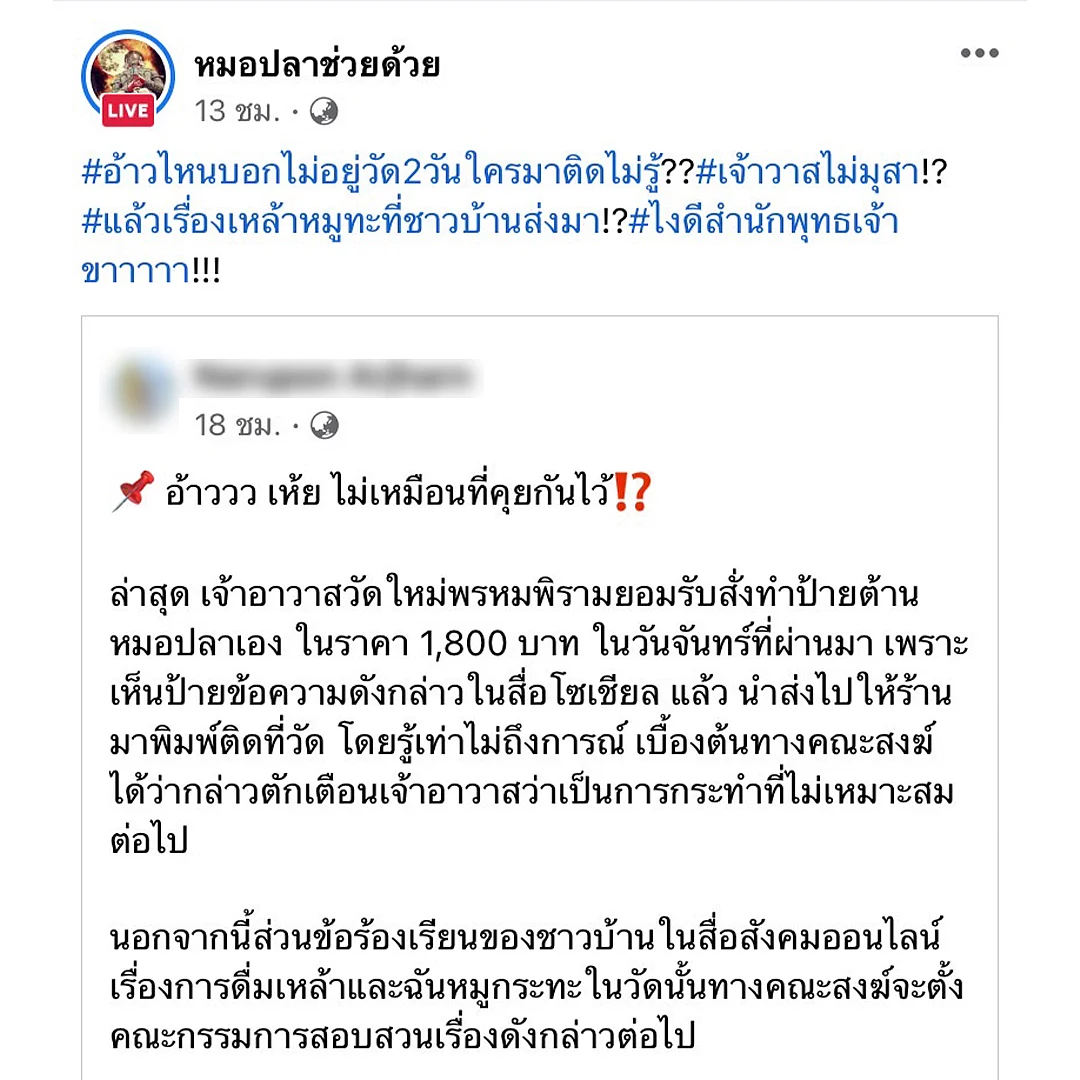Open the three-dot post options menu

tap(979, 54)
